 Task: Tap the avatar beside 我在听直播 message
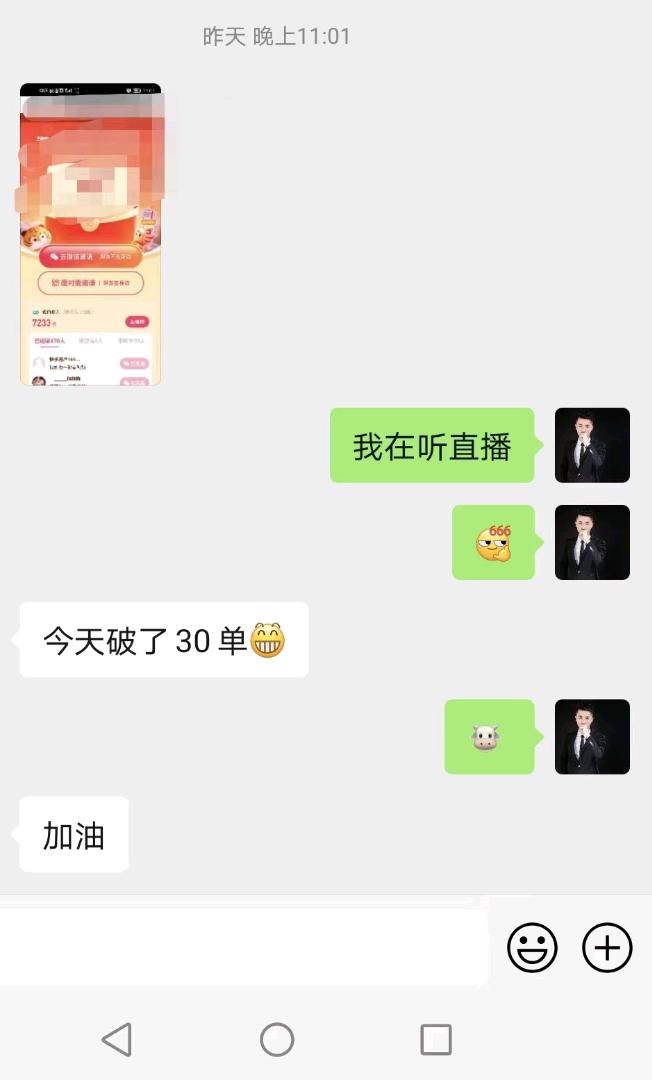pos(592,445)
